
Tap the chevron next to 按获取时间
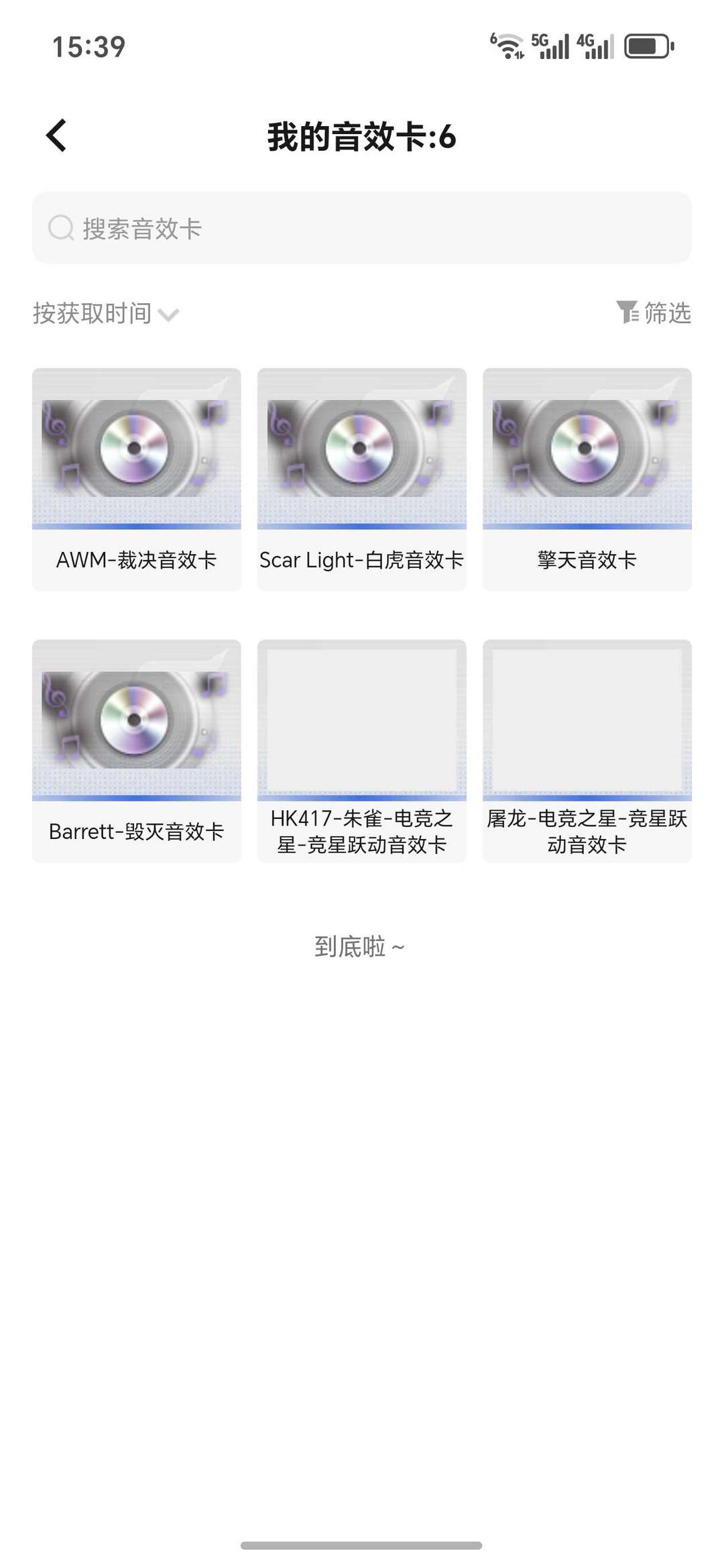tap(170, 315)
